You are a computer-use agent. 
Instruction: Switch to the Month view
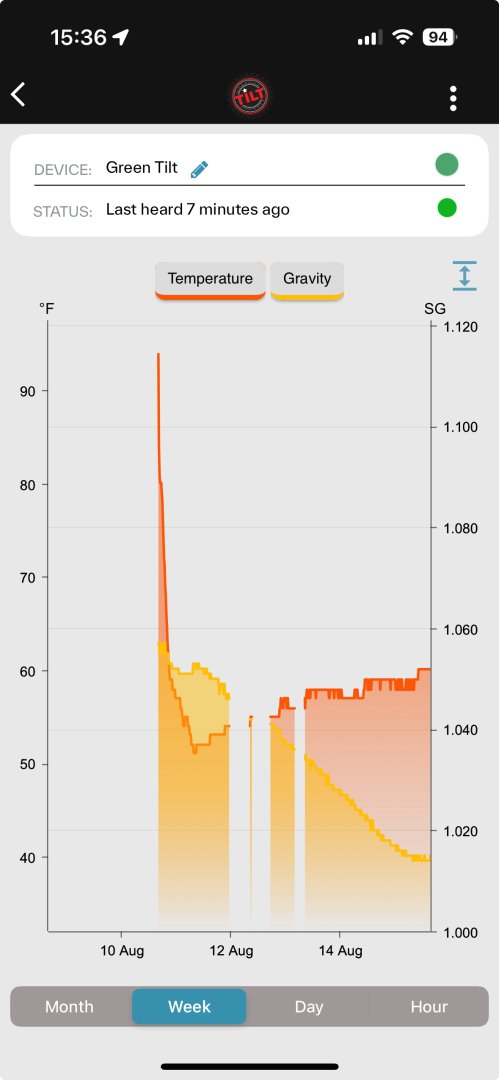pos(70,1006)
